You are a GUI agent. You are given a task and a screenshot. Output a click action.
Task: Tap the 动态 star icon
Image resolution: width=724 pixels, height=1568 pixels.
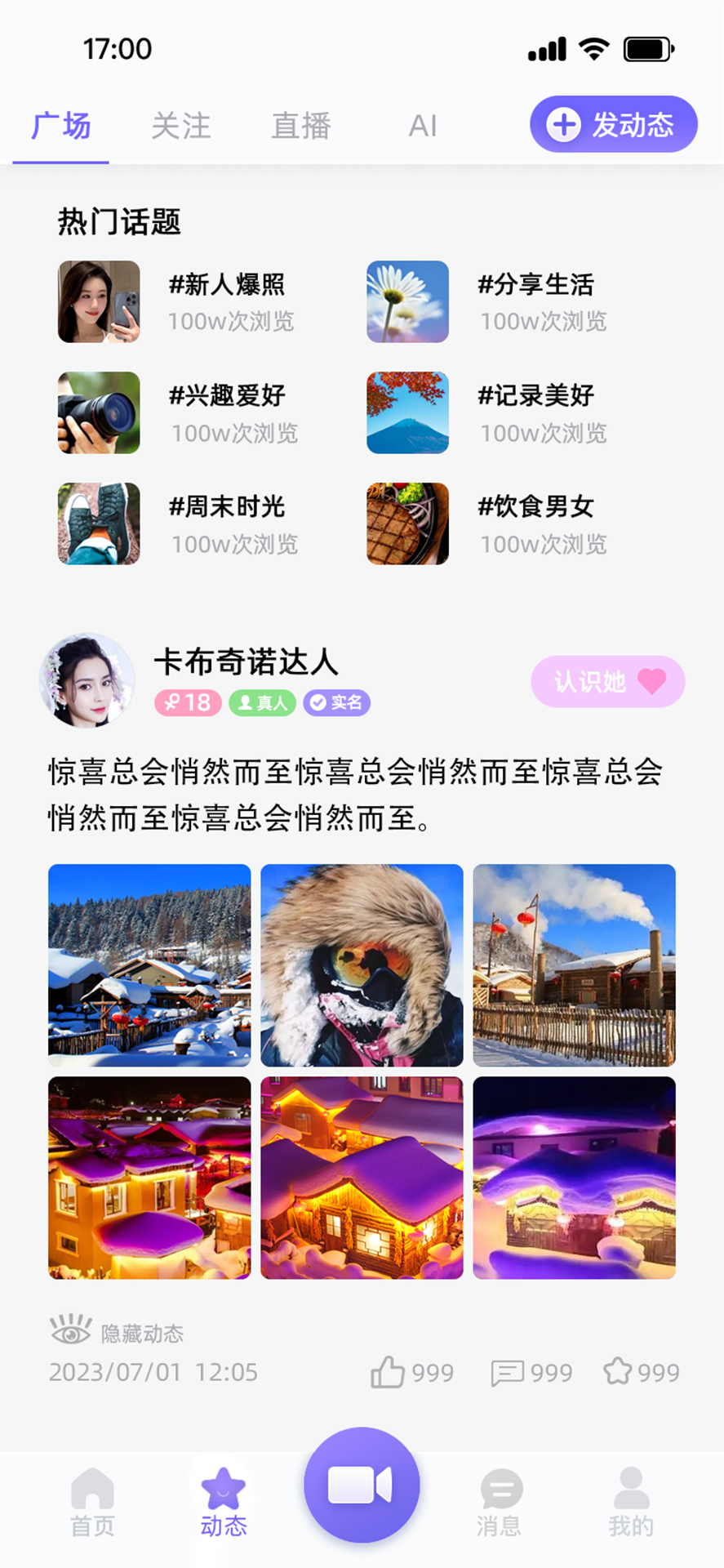point(222,1490)
